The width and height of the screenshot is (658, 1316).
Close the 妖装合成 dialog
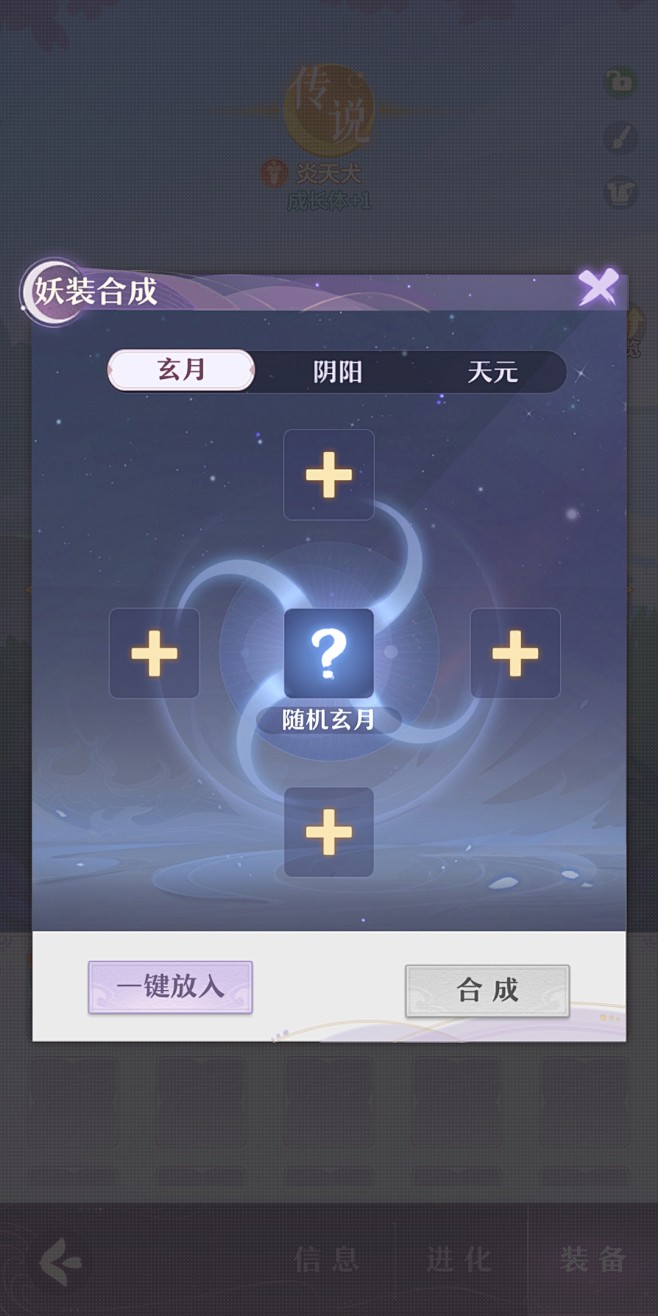pos(598,288)
